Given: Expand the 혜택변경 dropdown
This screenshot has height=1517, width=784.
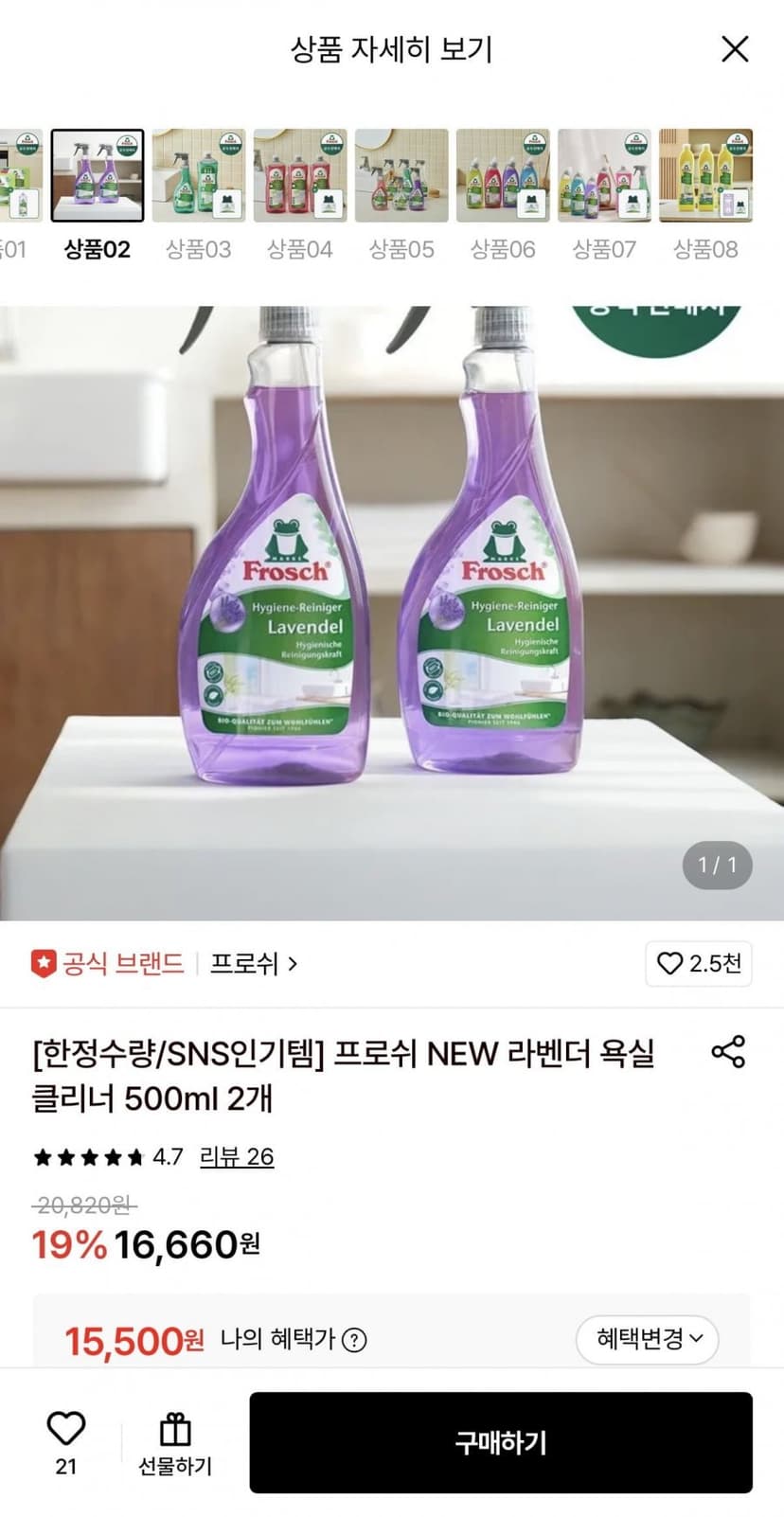Looking at the screenshot, I should [x=648, y=1339].
